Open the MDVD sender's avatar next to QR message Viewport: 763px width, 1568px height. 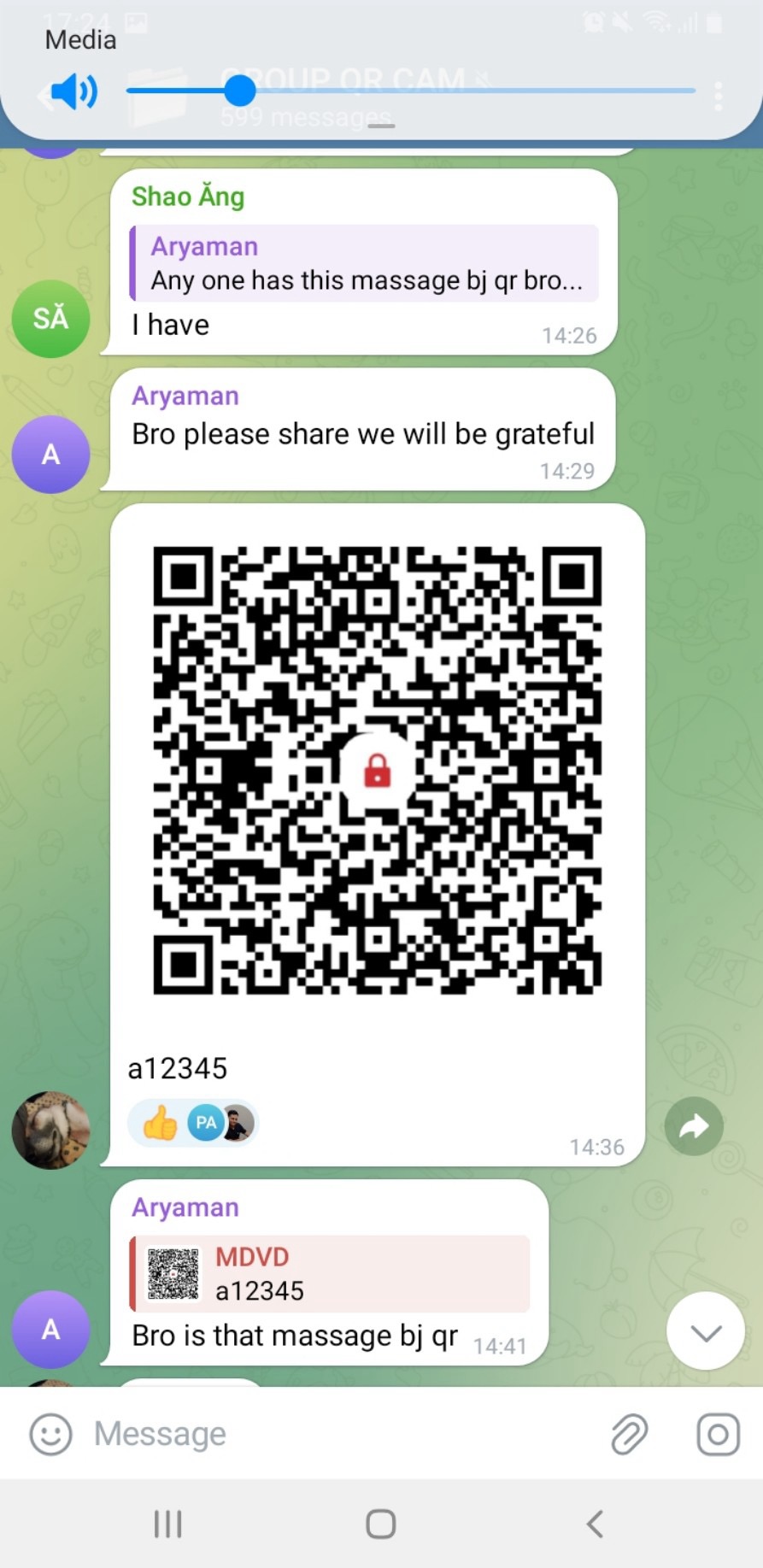click(x=50, y=1130)
